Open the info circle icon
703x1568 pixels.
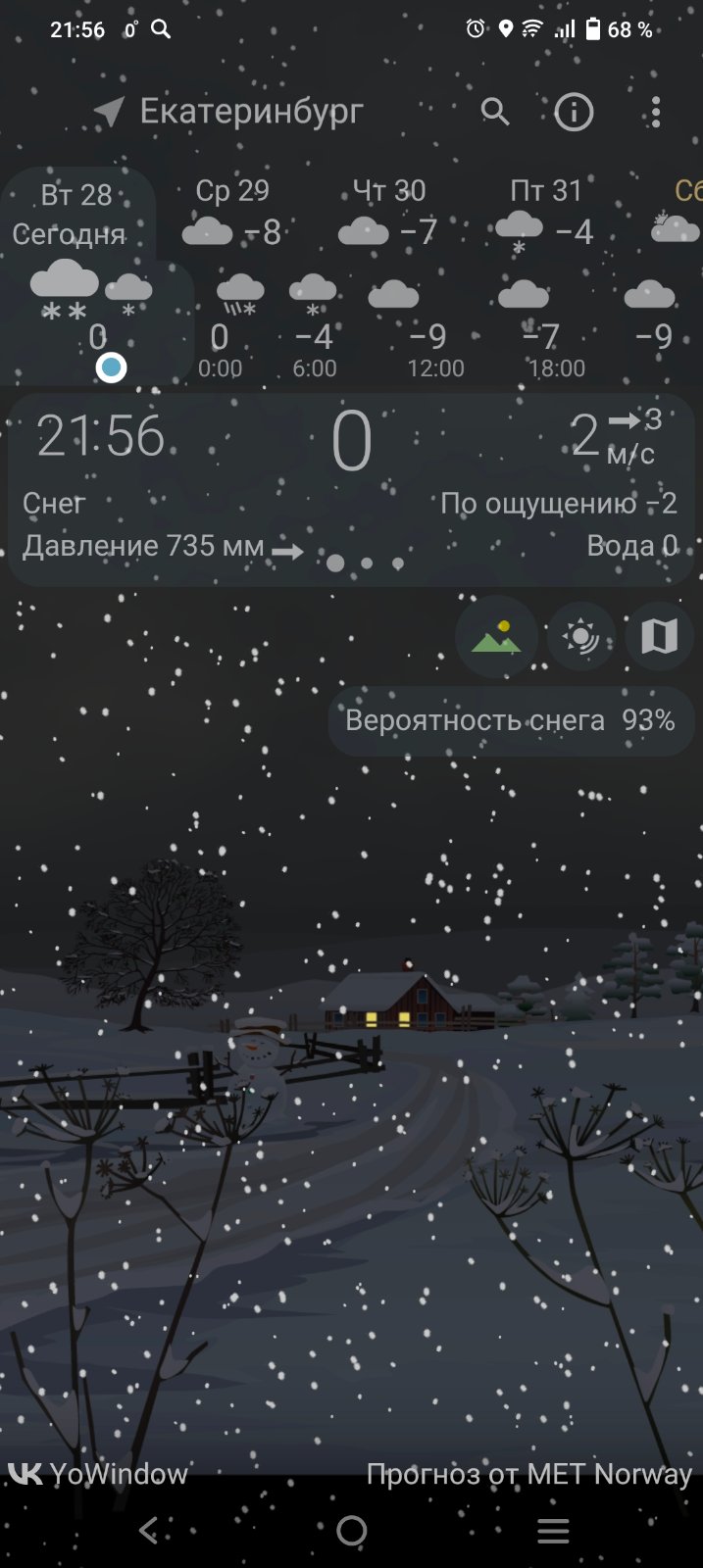pos(574,113)
